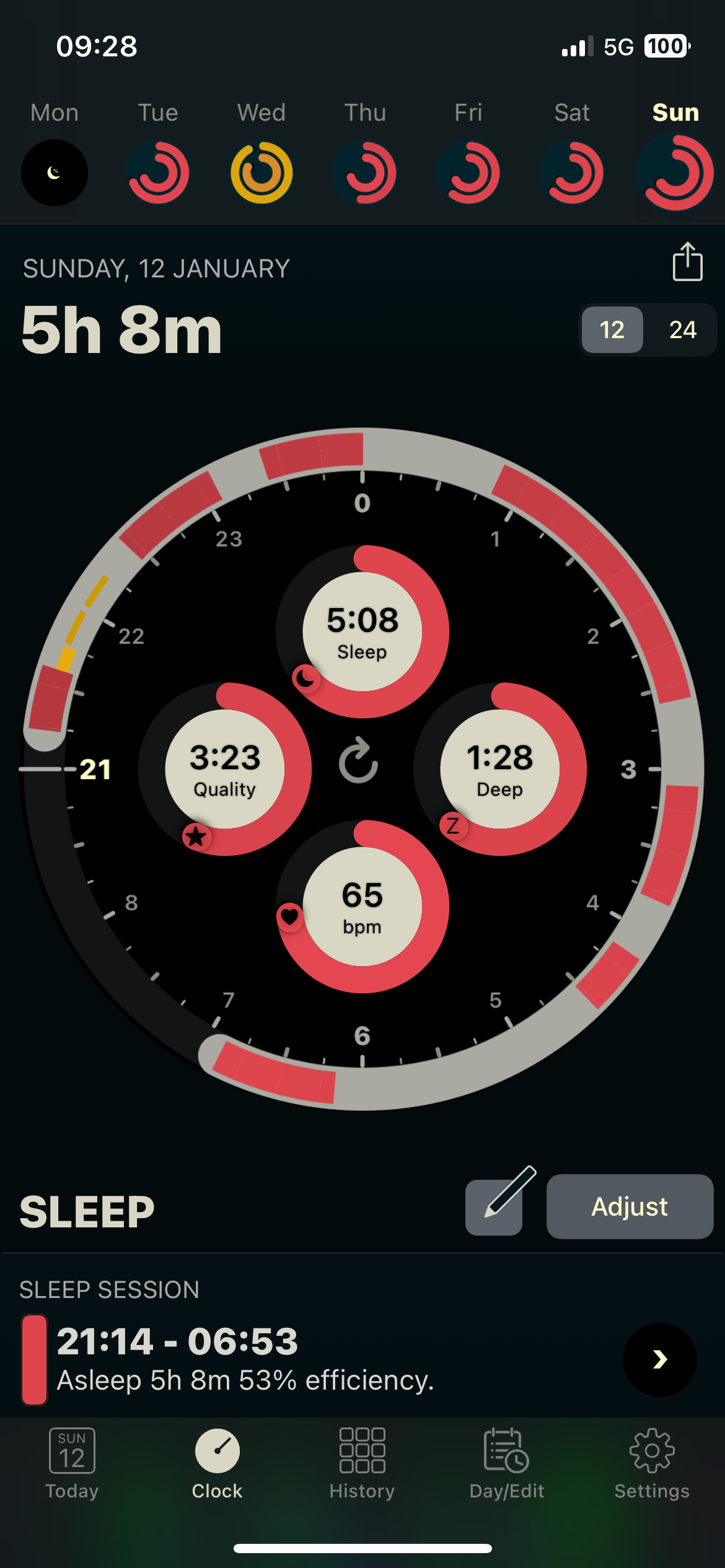The width and height of the screenshot is (725, 1568).
Task: Tap the refresh arrow in clock center
Action: (359, 760)
